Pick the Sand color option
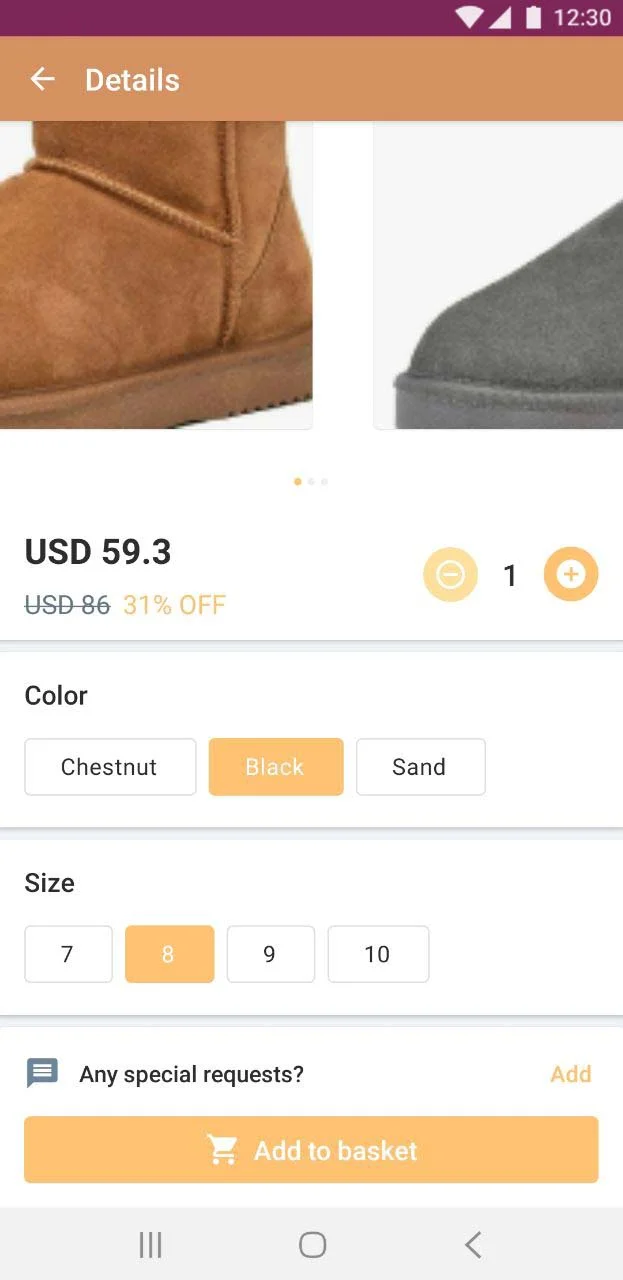This screenshot has height=1280, width=623. tap(420, 767)
